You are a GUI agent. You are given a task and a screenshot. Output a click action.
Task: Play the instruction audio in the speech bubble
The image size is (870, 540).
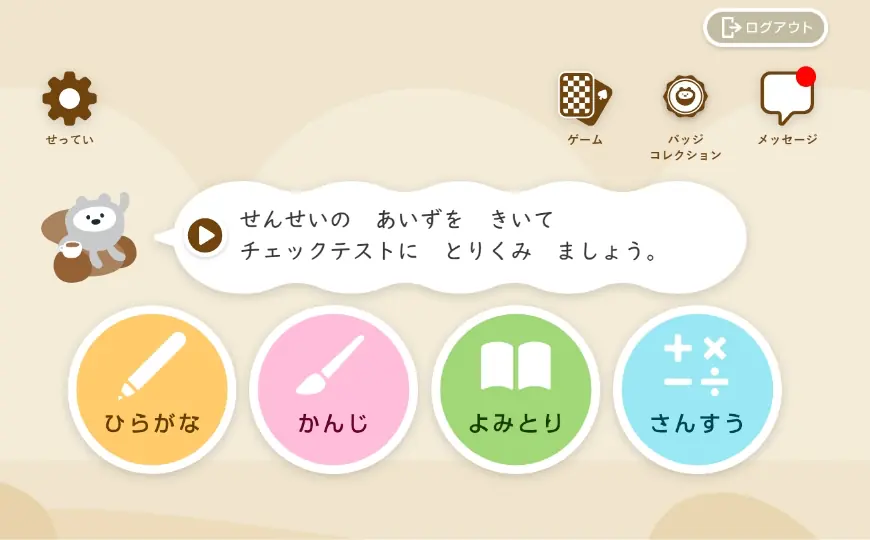(x=205, y=236)
